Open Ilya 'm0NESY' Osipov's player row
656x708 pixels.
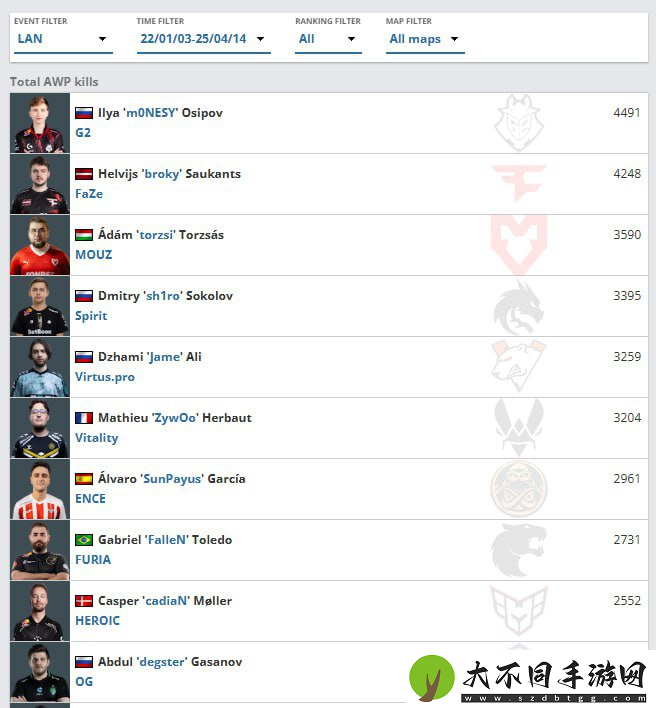click(x=160, y=113)
